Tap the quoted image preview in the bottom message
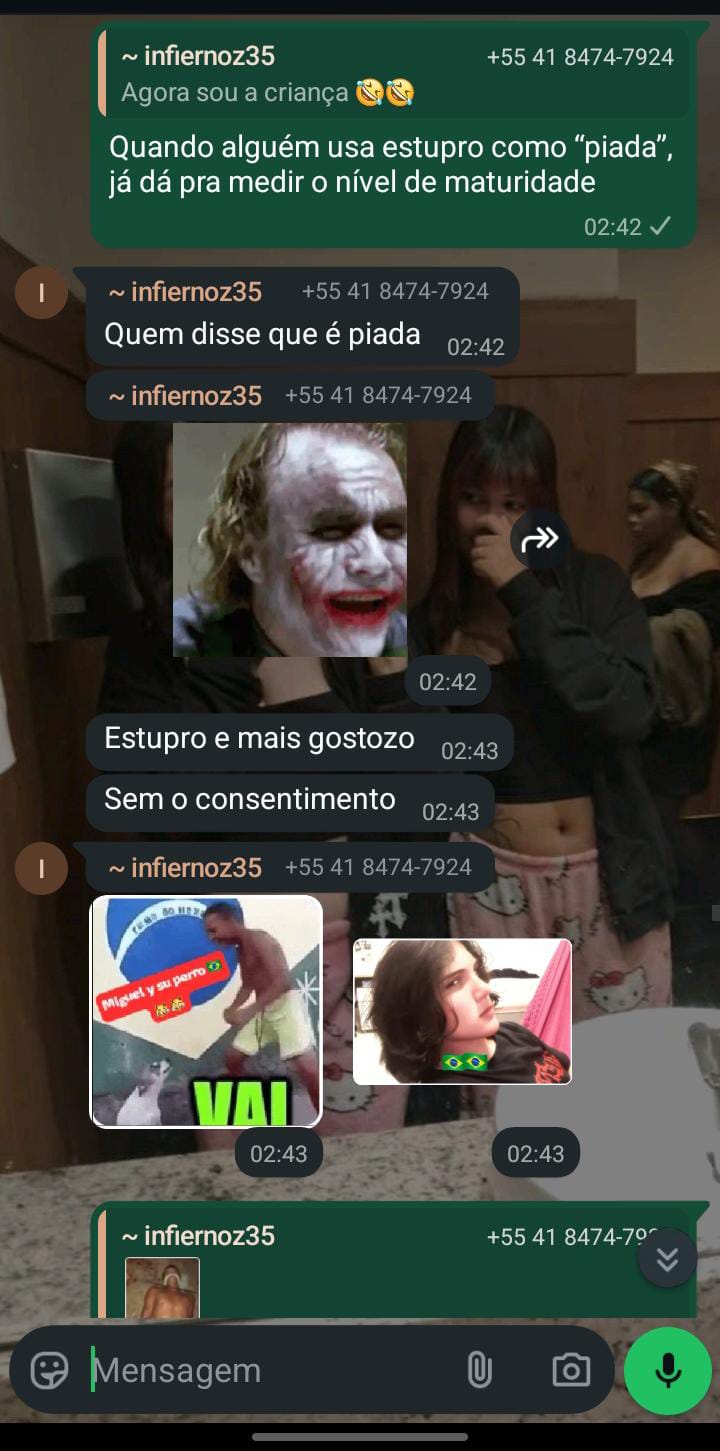 (x=162, y=1288)
